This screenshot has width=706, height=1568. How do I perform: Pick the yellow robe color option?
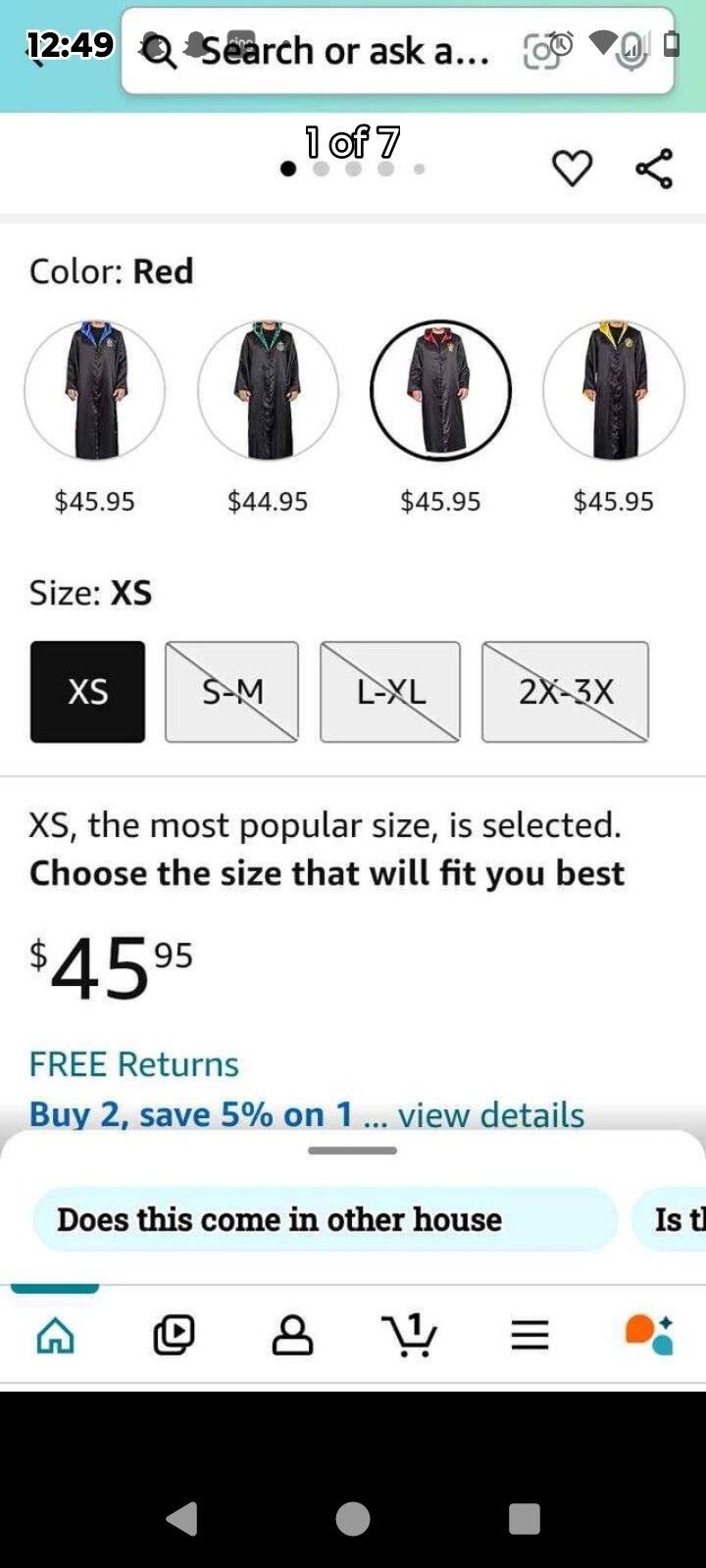[614, 390]
